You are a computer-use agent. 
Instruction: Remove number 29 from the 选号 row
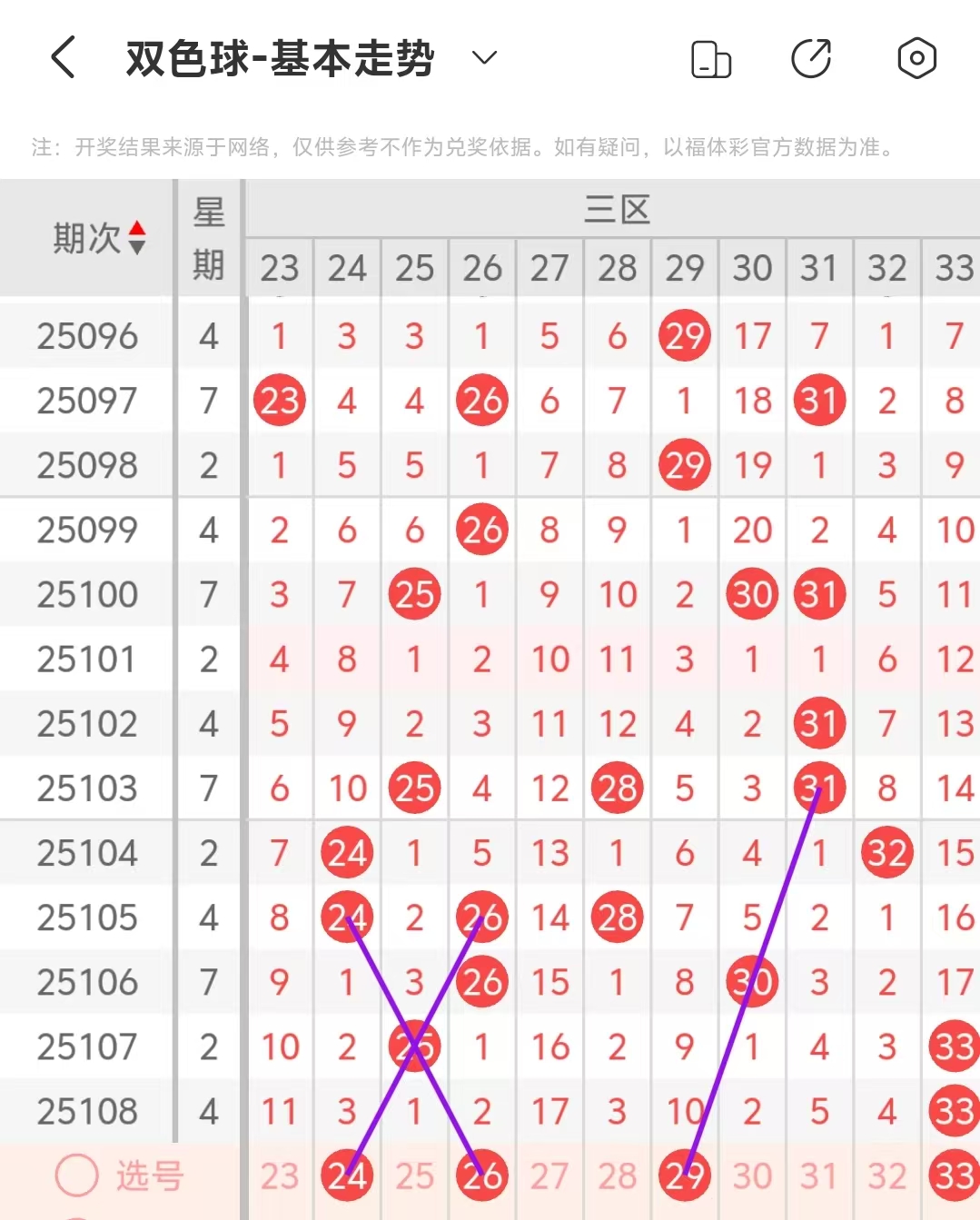[x=685, y=1176]
